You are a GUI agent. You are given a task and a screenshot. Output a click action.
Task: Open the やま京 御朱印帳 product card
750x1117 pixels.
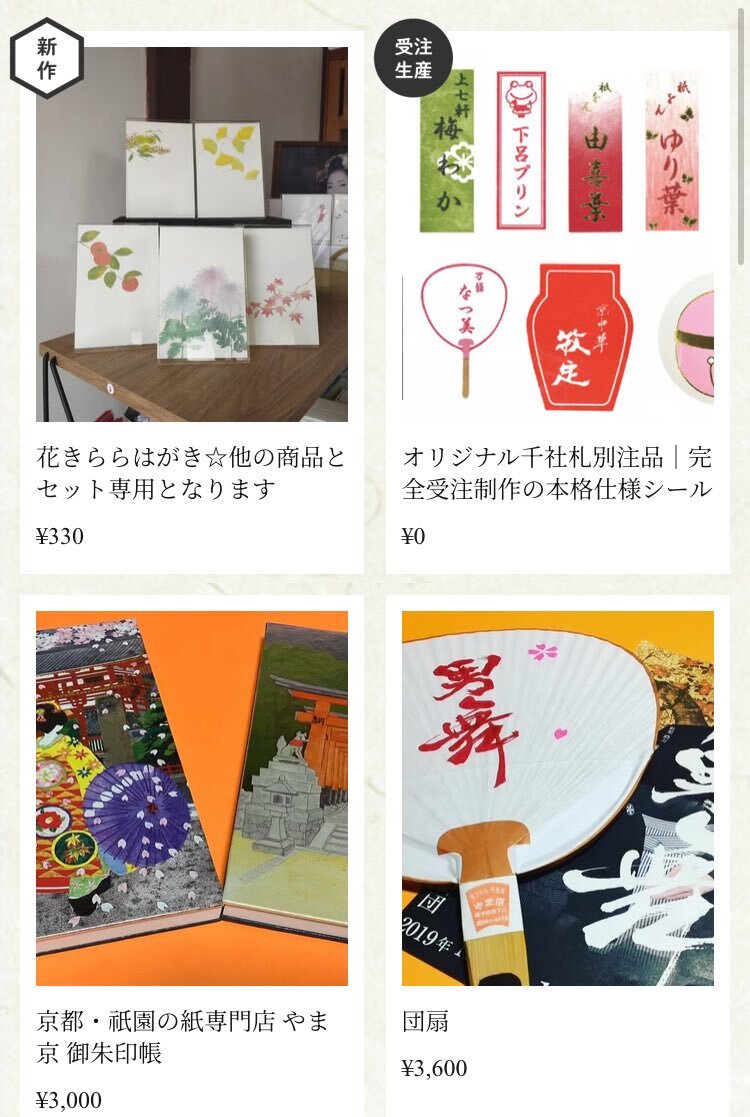192,856
